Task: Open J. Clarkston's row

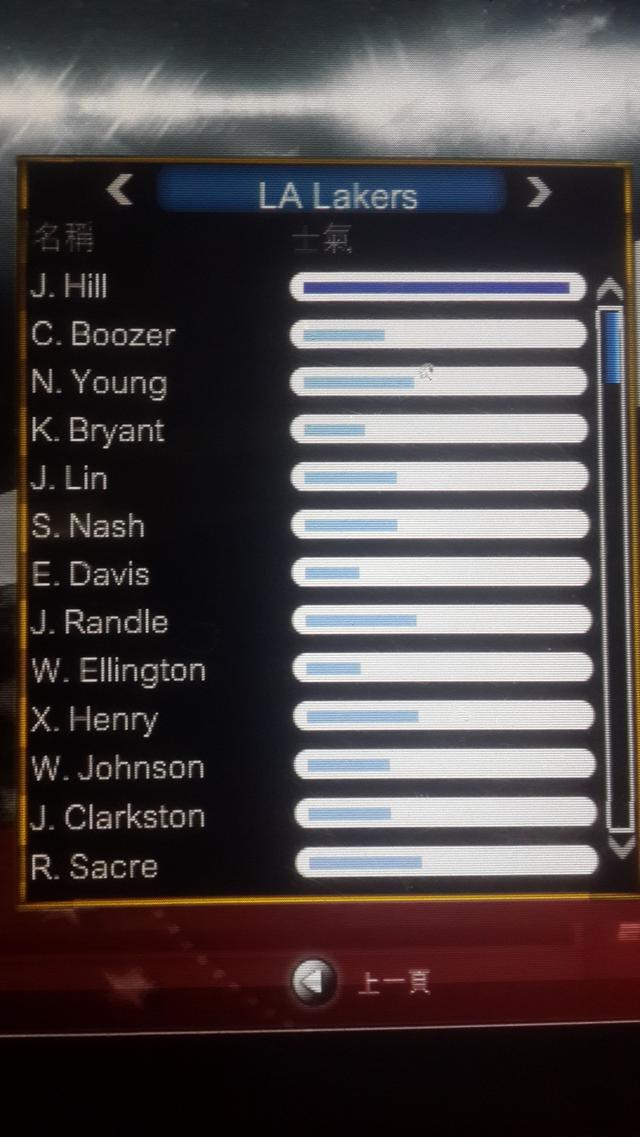Action: pos(117,817)
